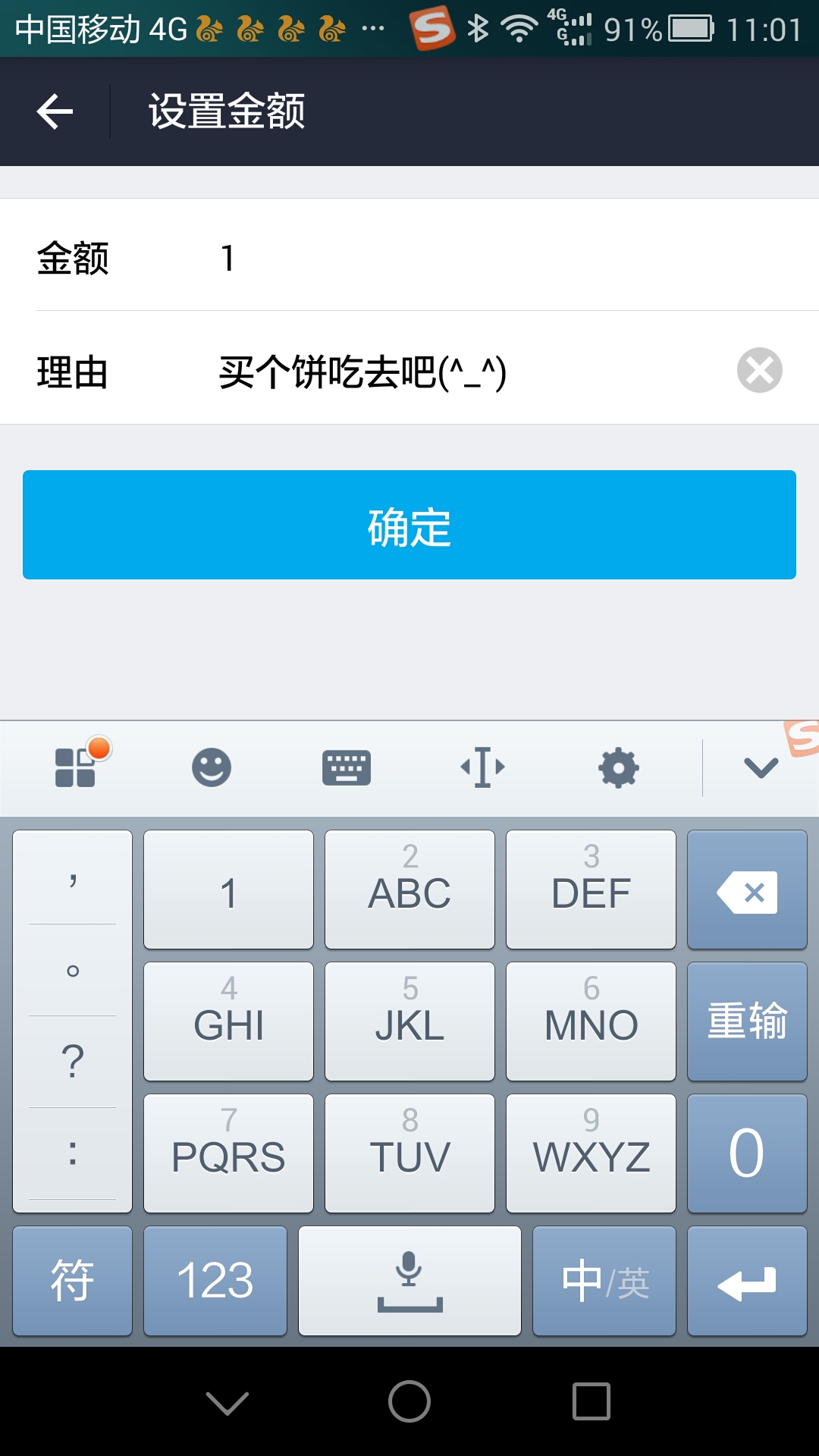Tap the voice input space key
The image size is (819, 1456).
pyautogui.click(x=409, y=1281)
